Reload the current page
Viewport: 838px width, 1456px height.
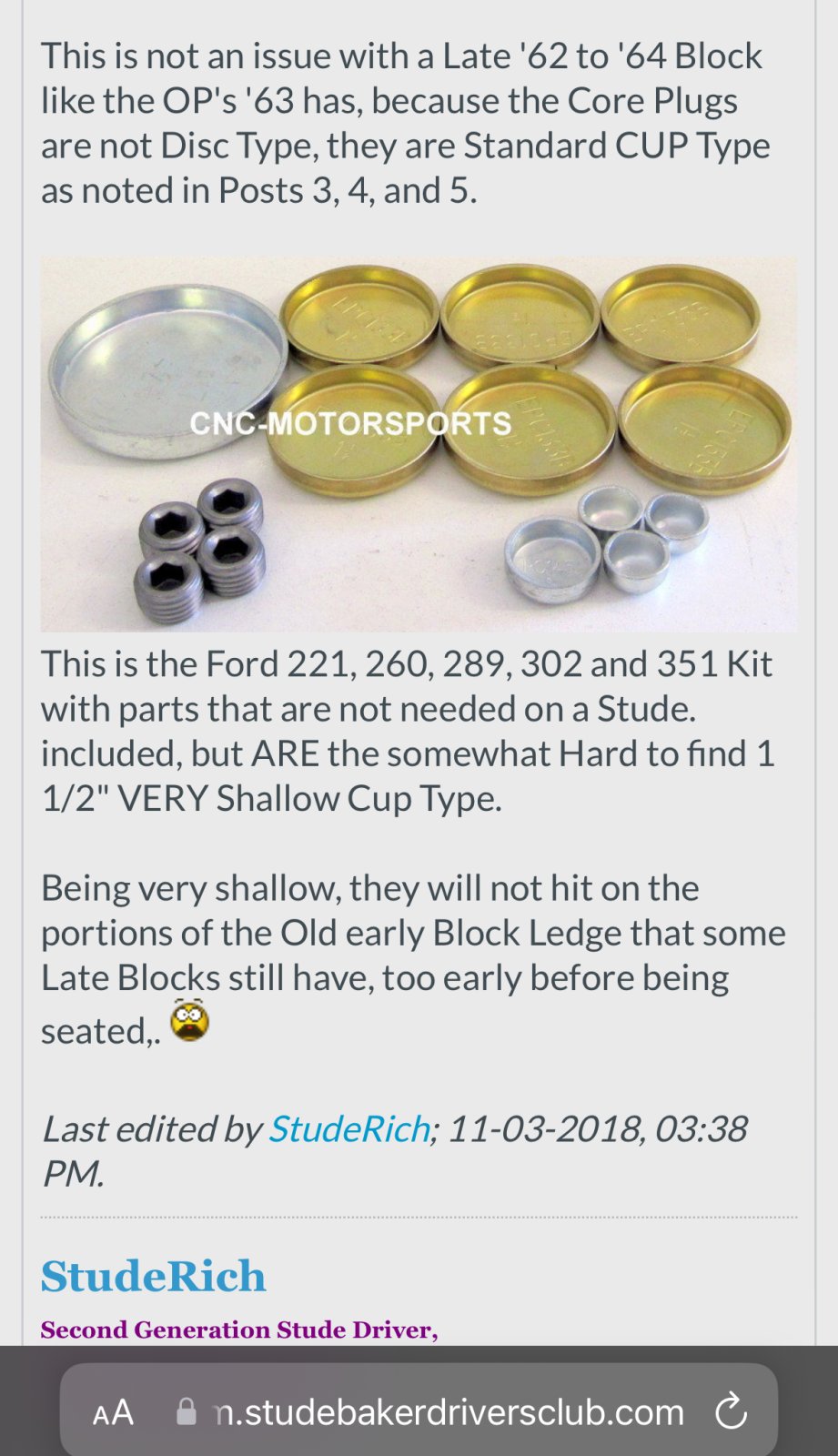pyautogui.click(x=731, y=1412)
